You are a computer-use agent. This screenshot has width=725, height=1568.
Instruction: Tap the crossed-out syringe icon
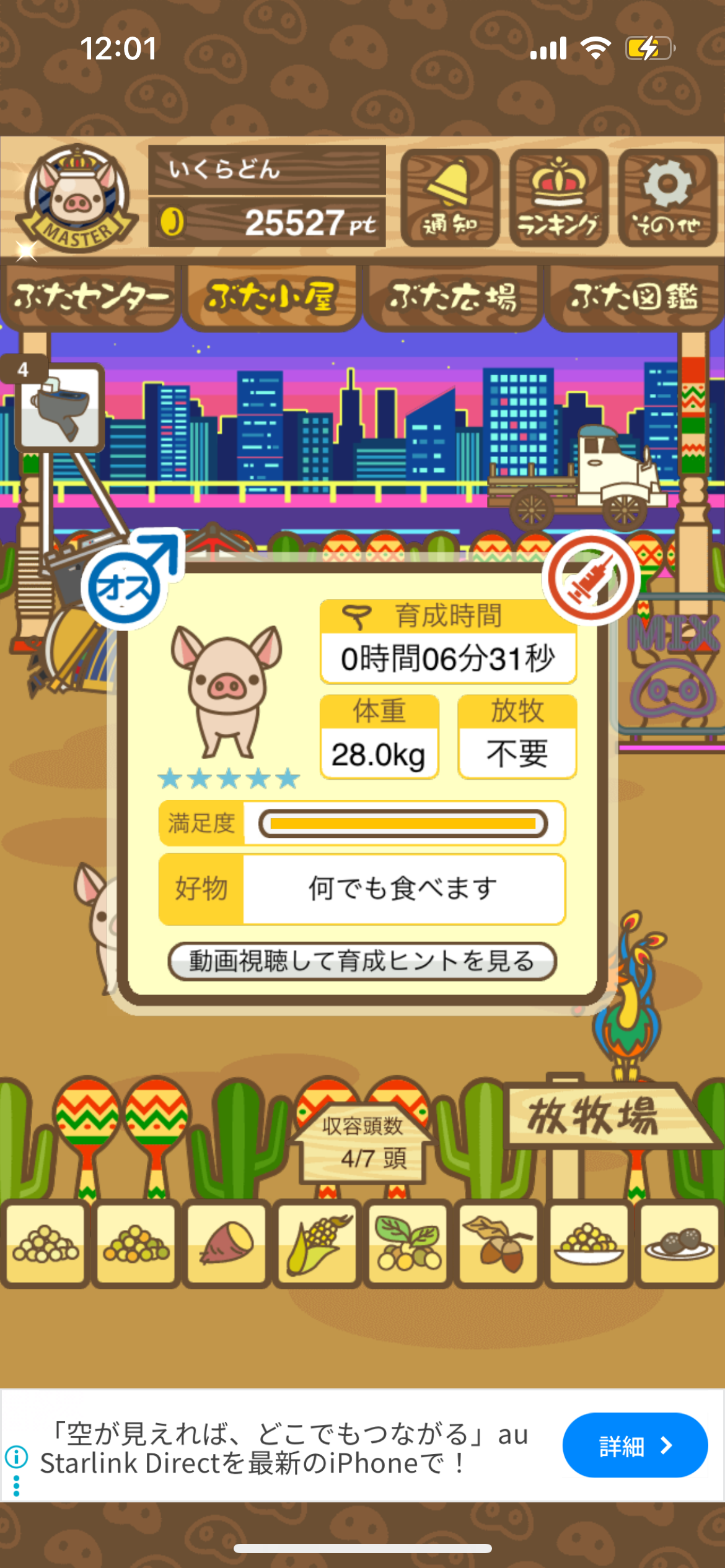591,577
